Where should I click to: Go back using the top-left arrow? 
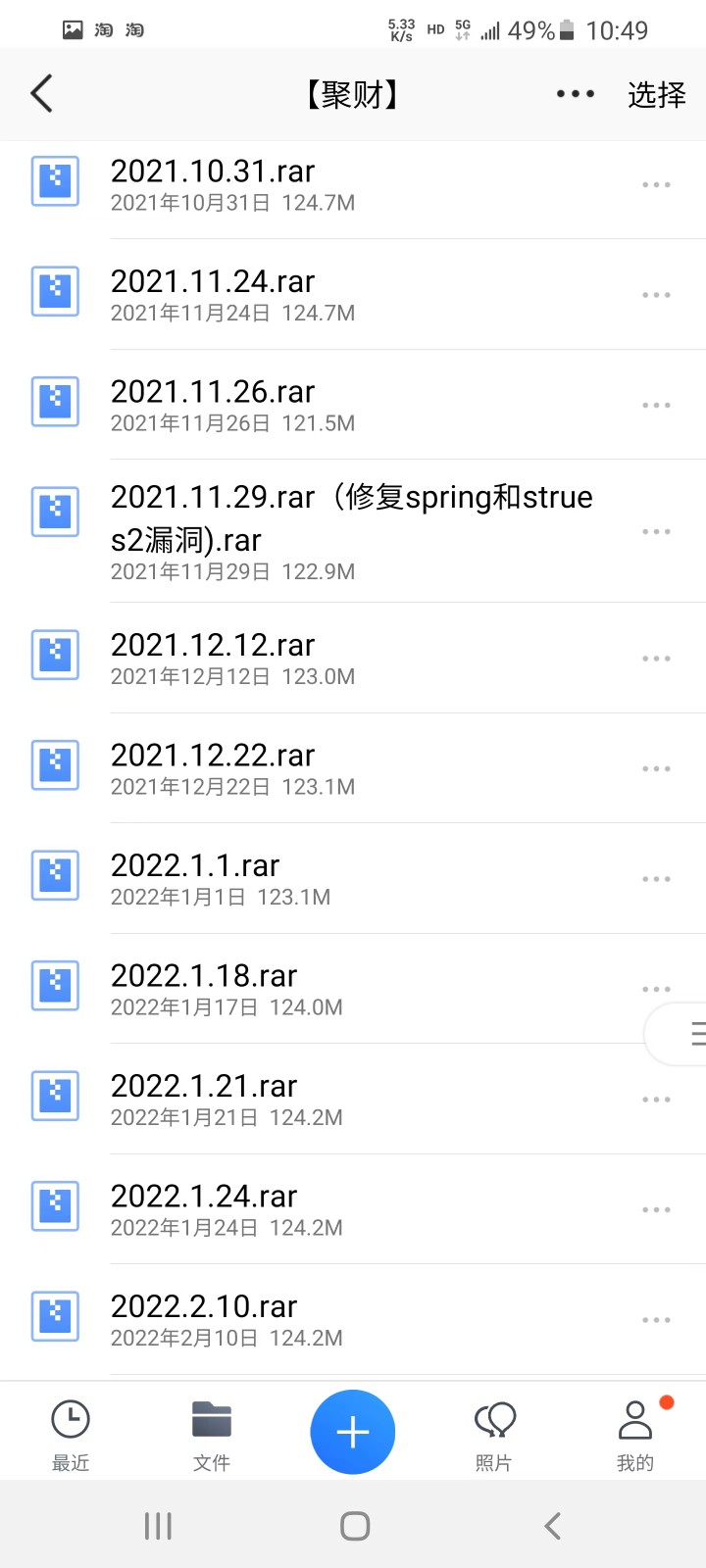41,94
